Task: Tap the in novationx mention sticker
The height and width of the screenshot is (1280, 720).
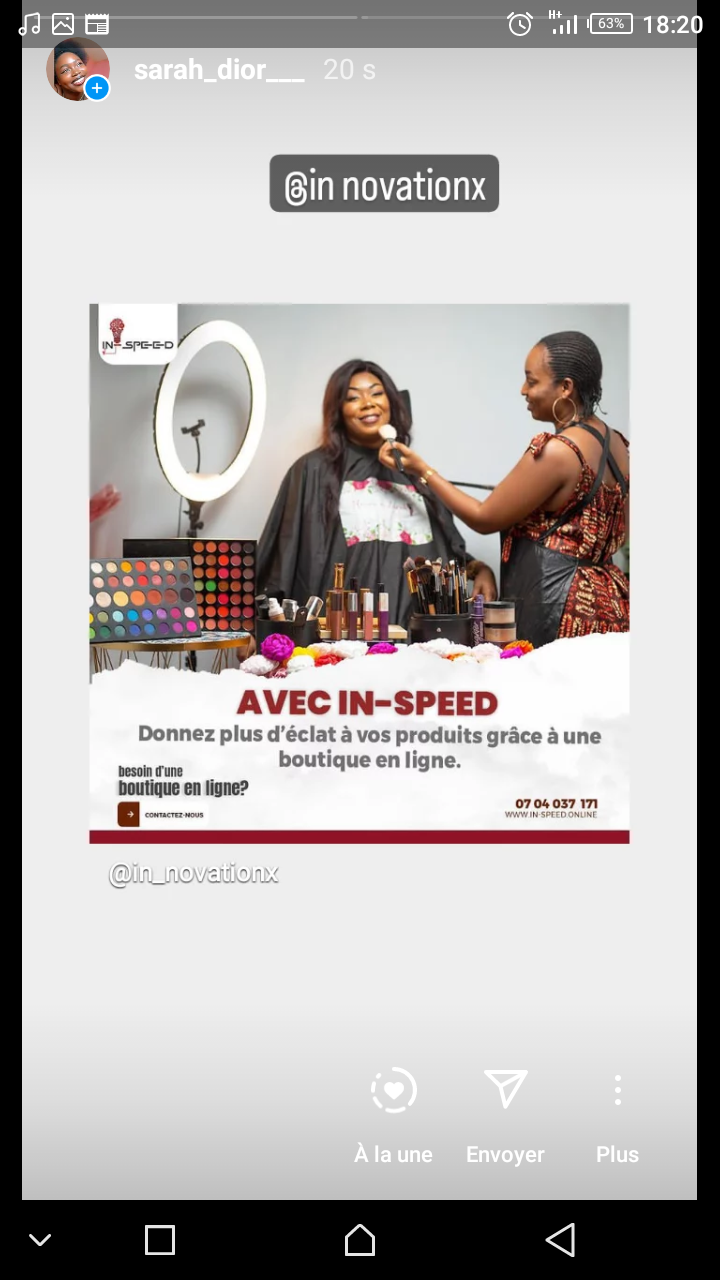Action: coord(384,184)
